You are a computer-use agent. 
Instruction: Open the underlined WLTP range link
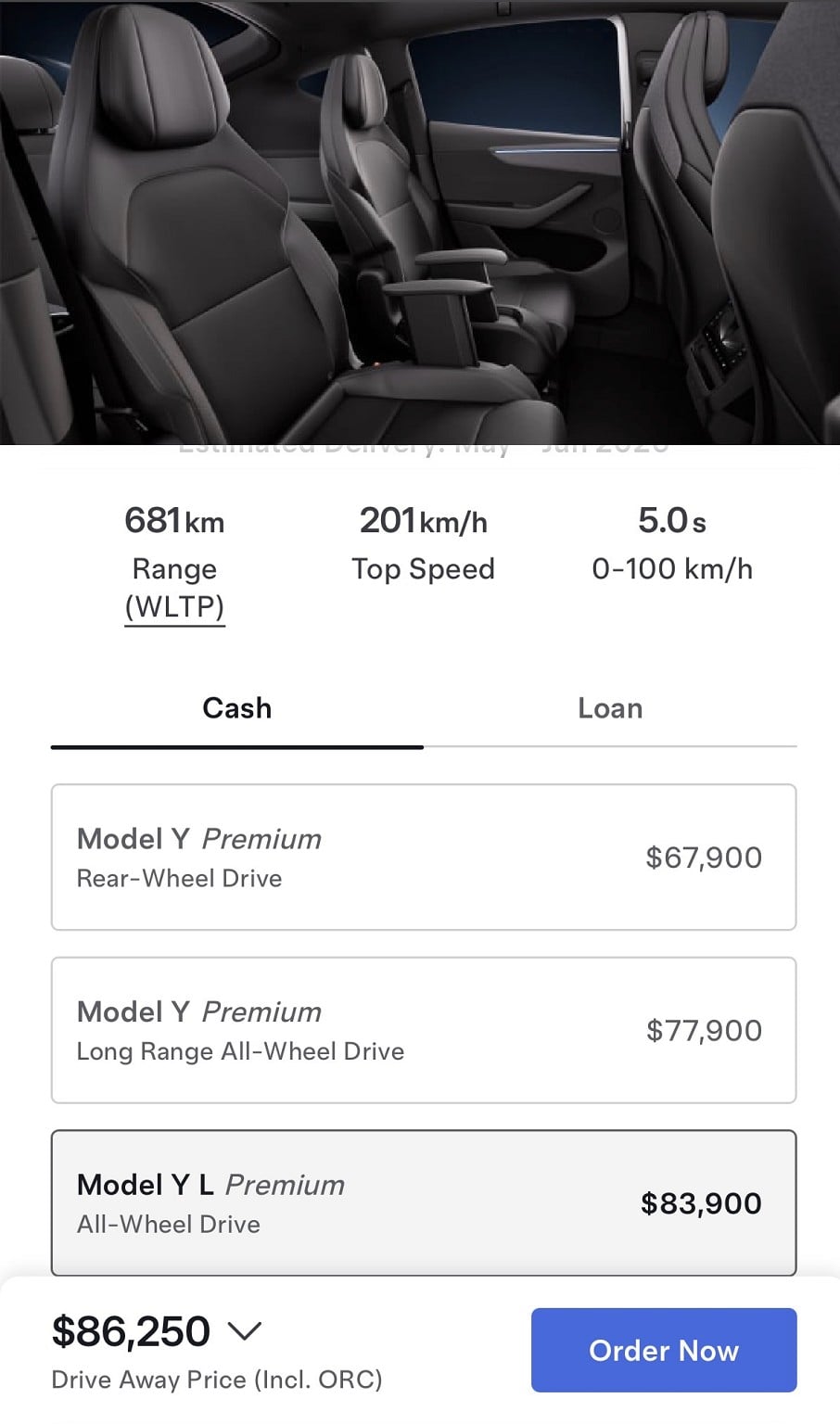coord(175,607)
